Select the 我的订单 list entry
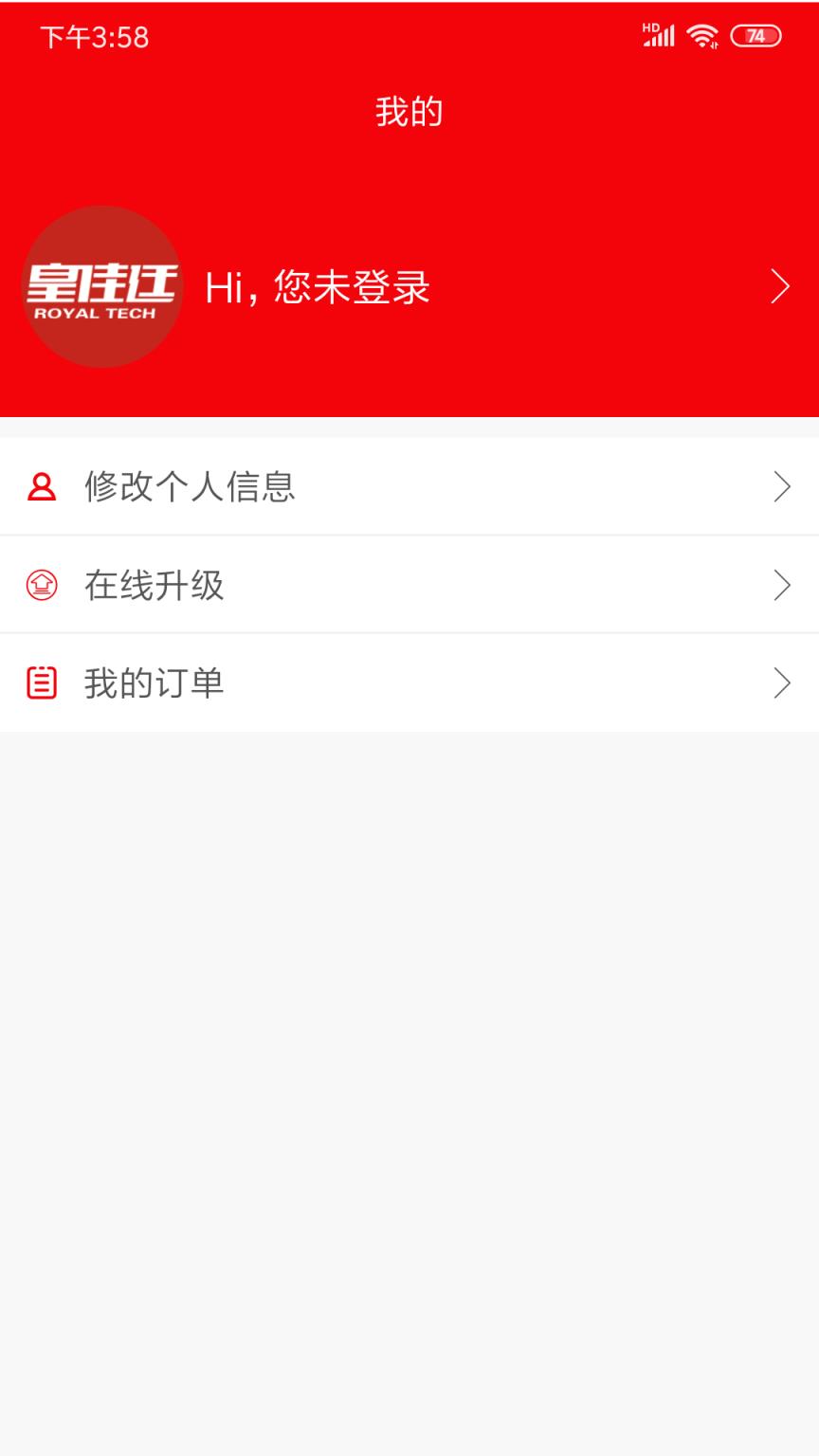819x1456 pixels. [x=409, y=682]
